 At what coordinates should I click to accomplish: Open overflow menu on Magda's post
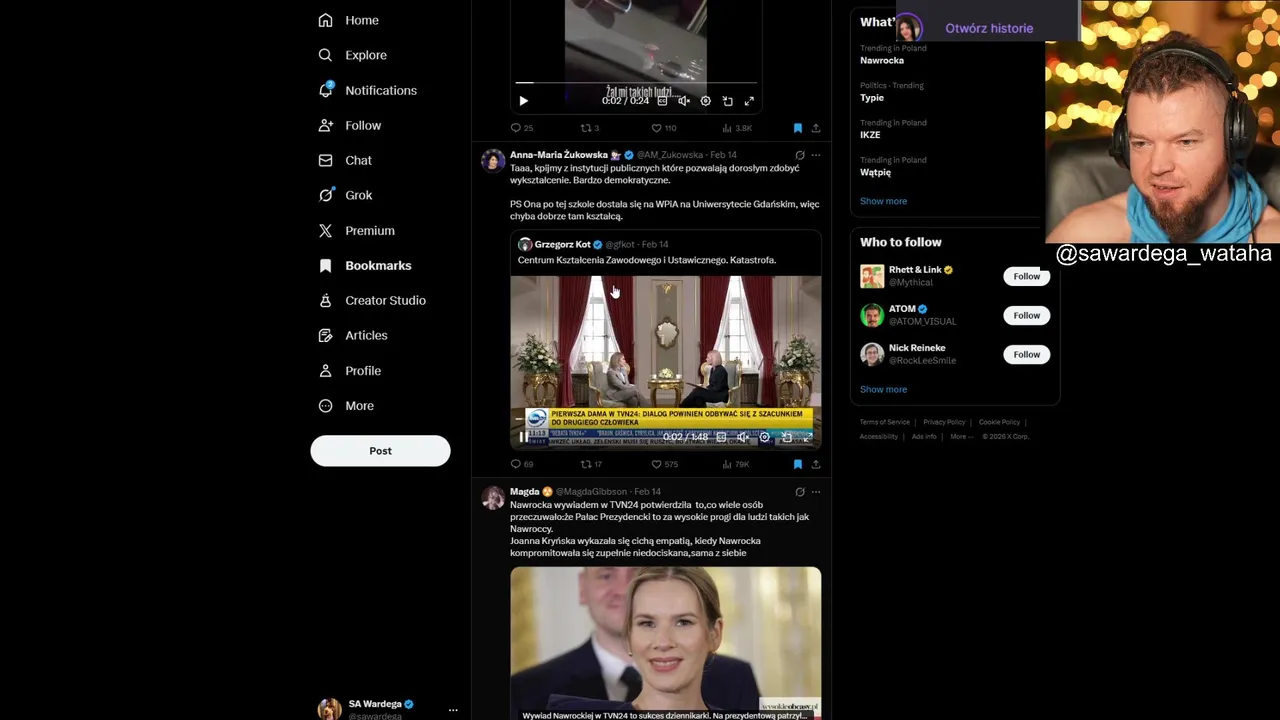click(x=816, y=492)
